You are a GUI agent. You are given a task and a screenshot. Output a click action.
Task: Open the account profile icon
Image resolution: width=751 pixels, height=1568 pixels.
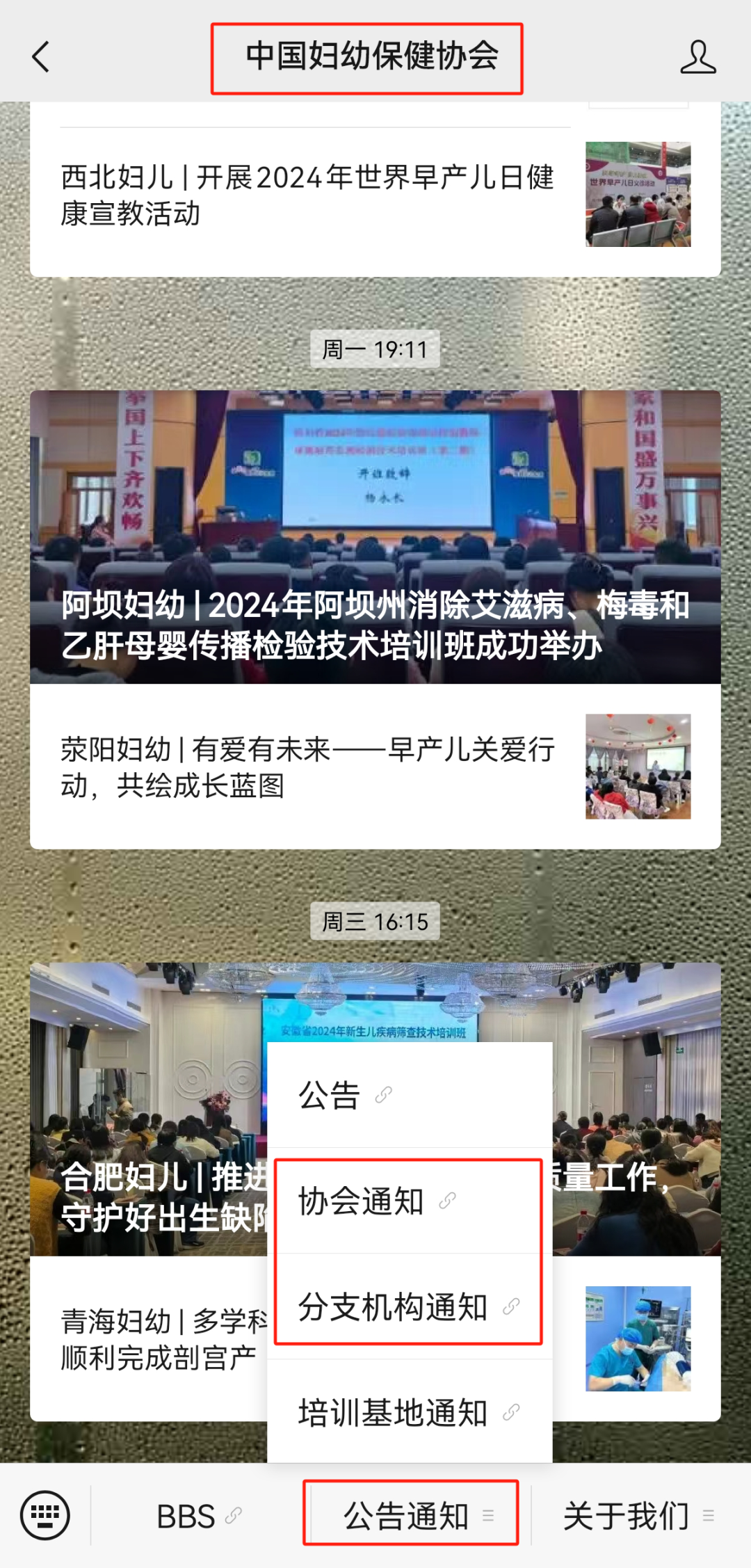pos(697,56)
